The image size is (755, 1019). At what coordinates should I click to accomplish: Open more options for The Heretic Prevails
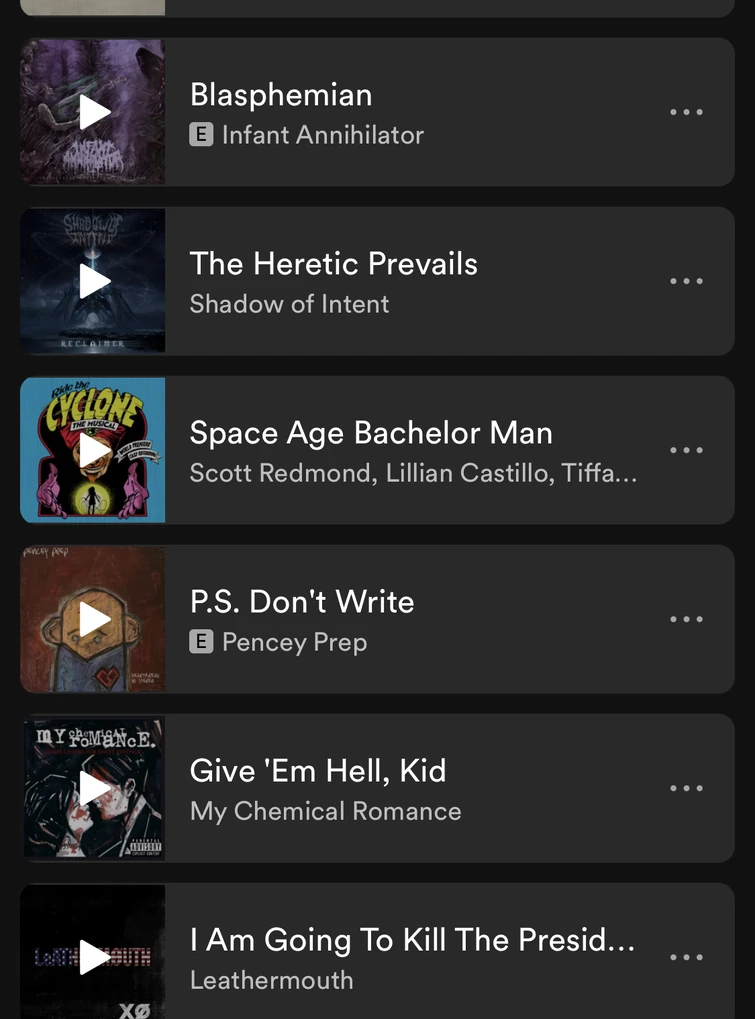(686, 281)
